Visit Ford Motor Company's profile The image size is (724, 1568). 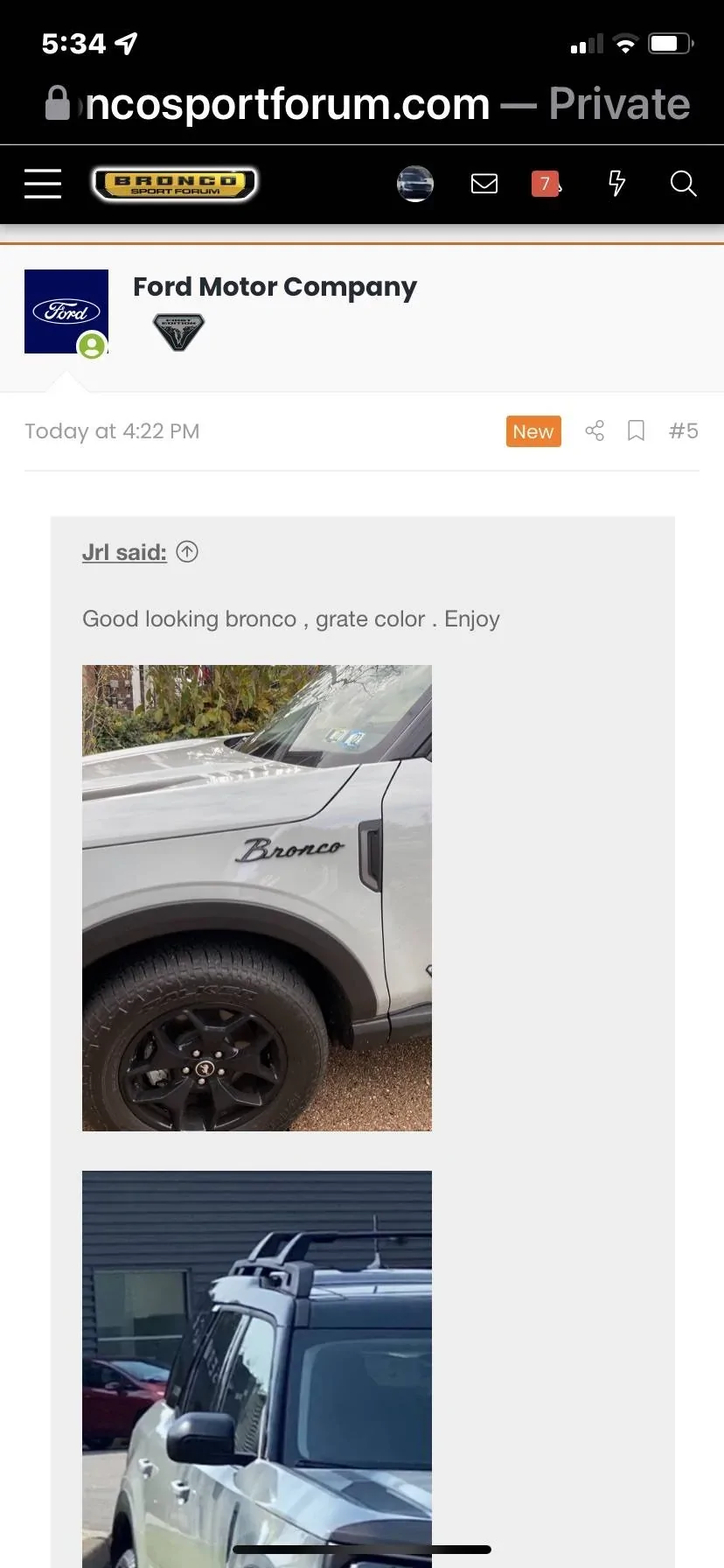pyautogui.click(x=275, y=286)
